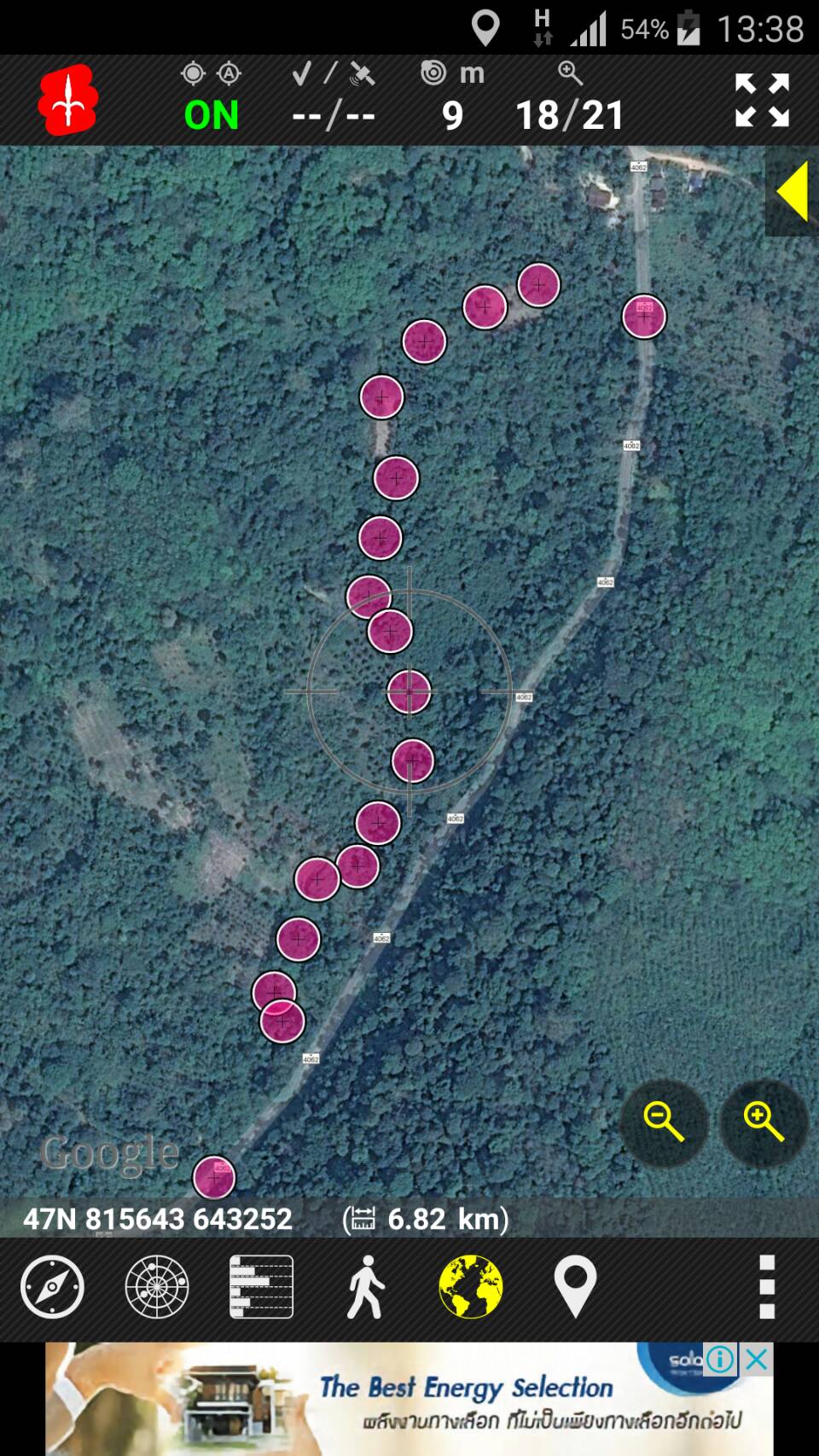Screen dimensions: 819x1456
Task: Select the globe map tab
Action: pyautogui.click(x=471, y=1287)
